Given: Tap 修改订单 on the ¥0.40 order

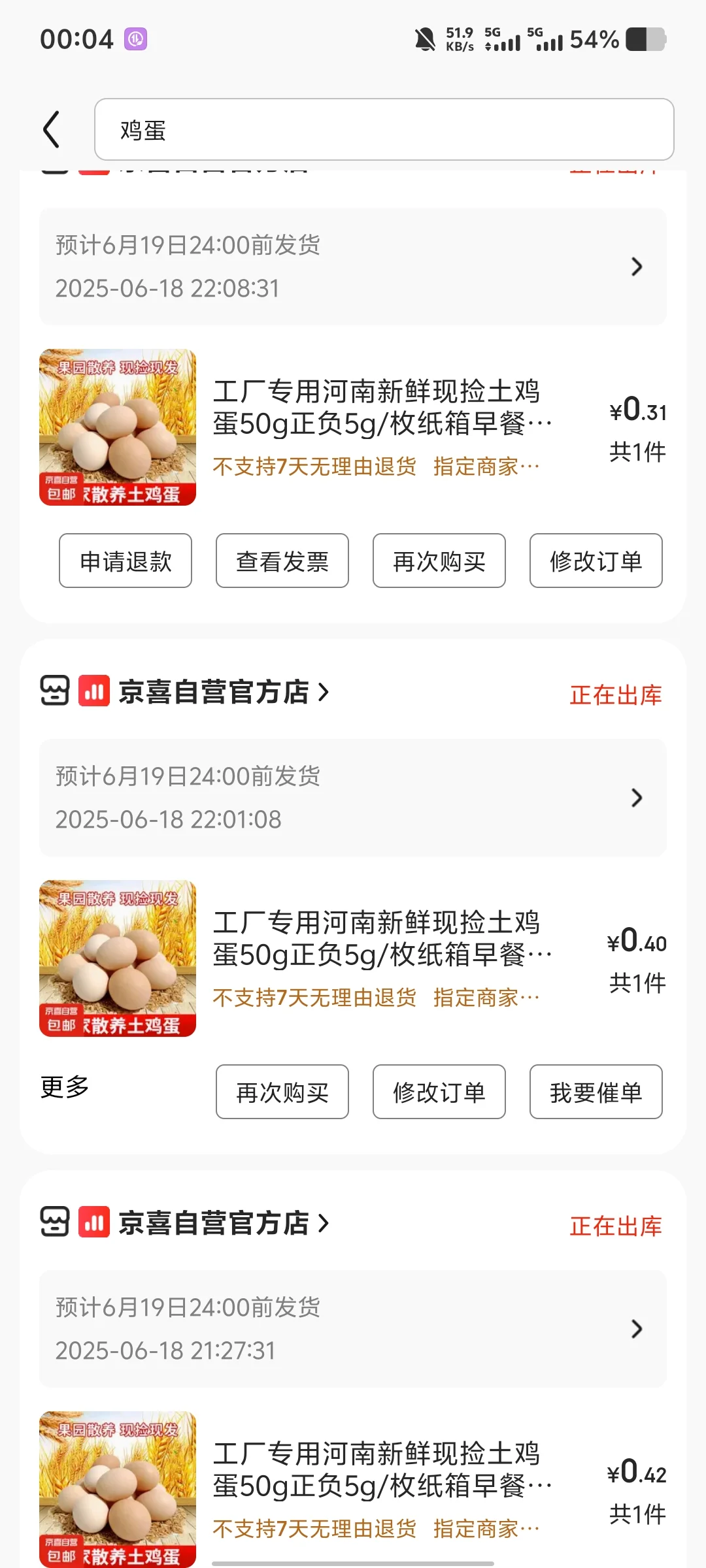Looking at the screenshot, I should tap(439, 1092).
